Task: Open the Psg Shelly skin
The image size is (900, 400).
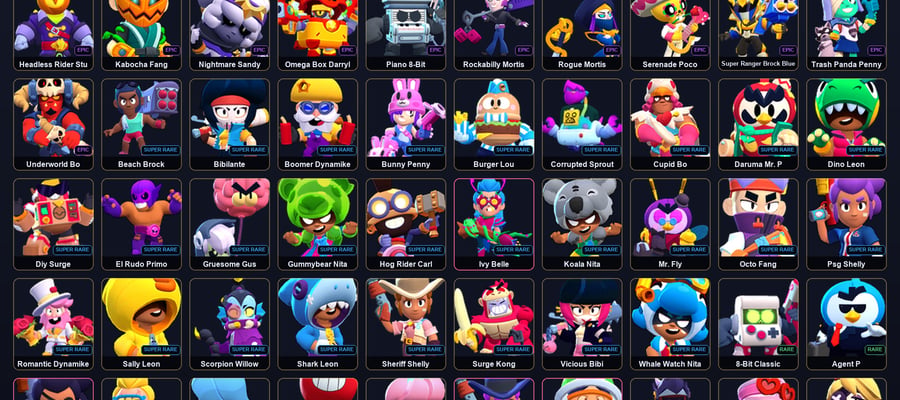Action: coord(846,224)
